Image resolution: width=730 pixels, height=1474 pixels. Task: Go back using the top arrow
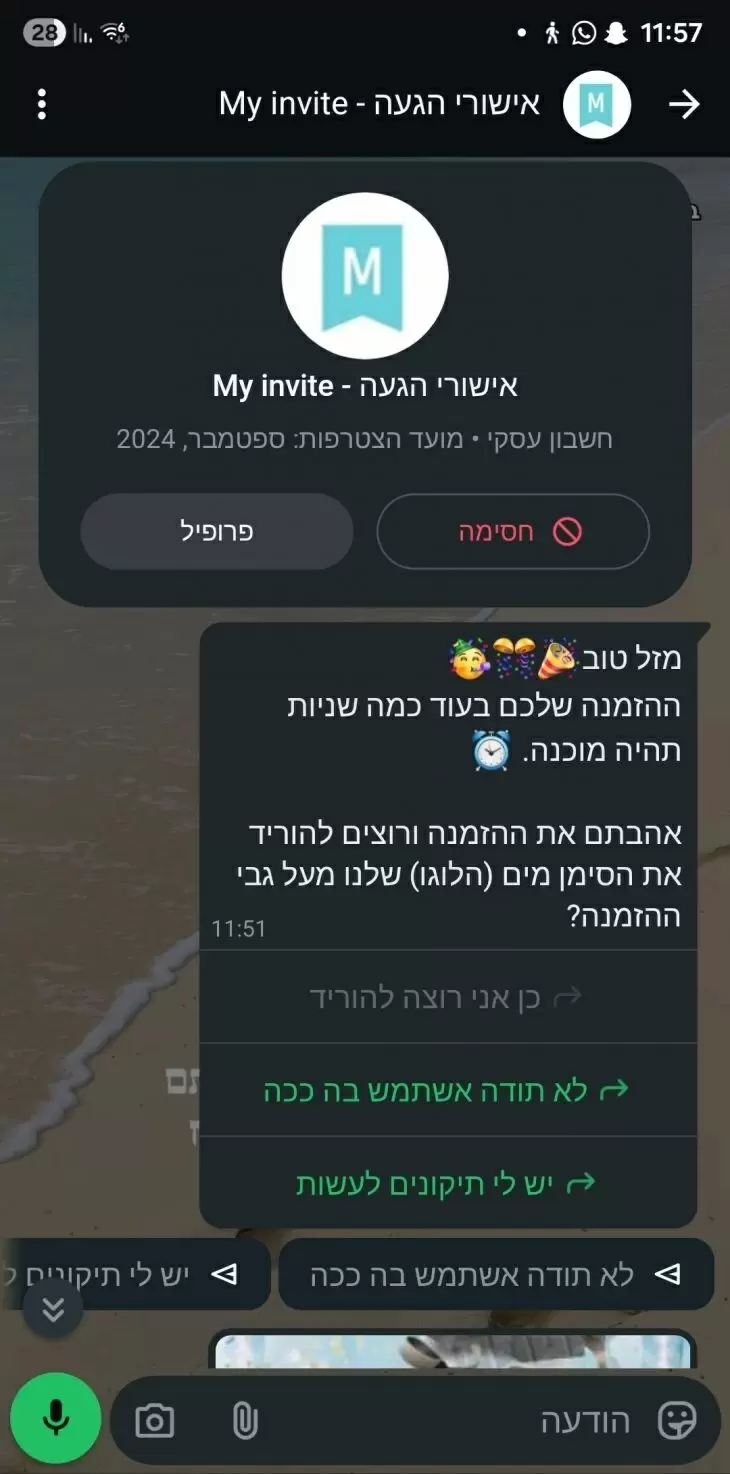(x=685, y=104)
